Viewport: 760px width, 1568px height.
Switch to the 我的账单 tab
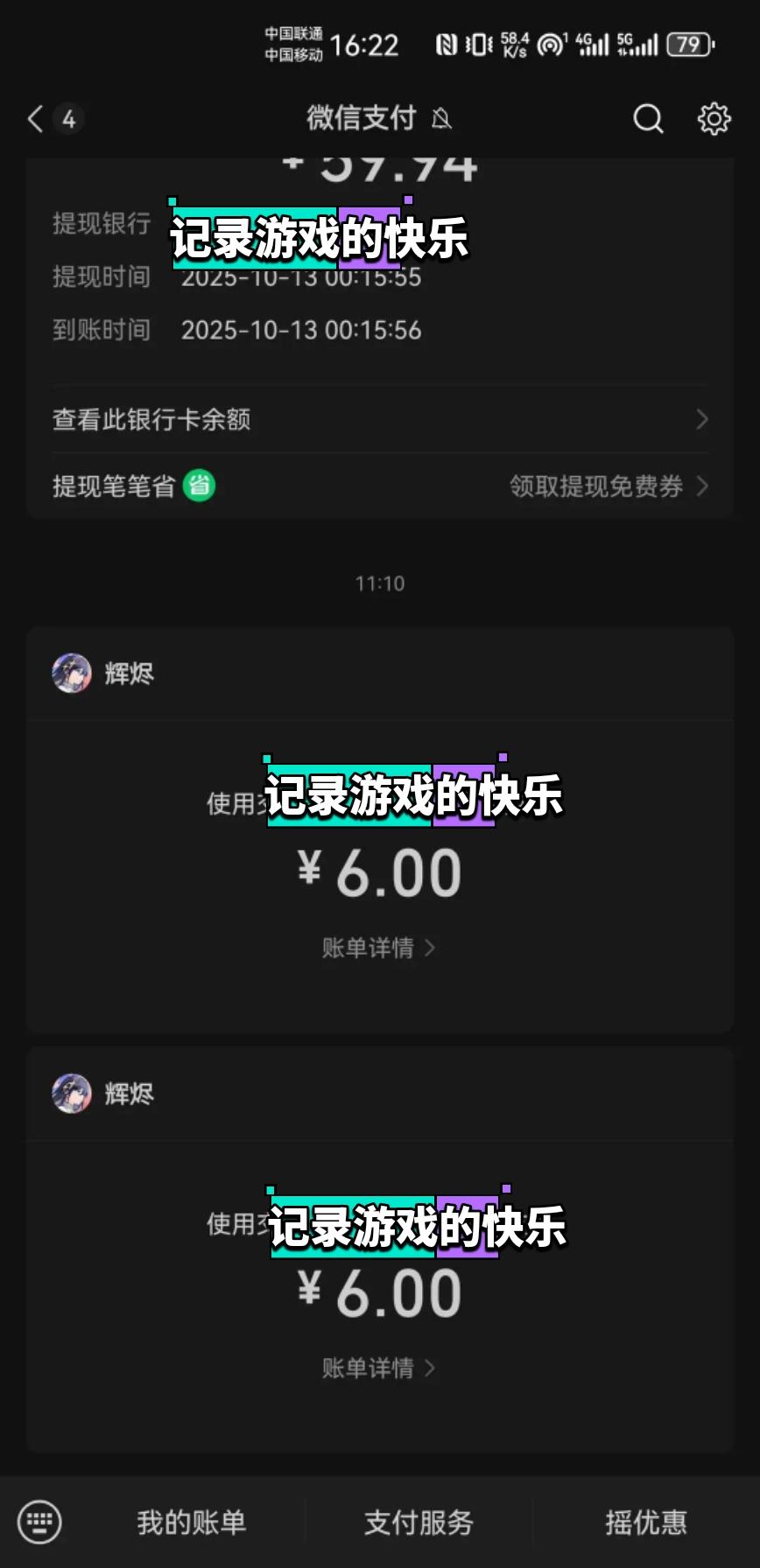click(x=192, y=1522)
